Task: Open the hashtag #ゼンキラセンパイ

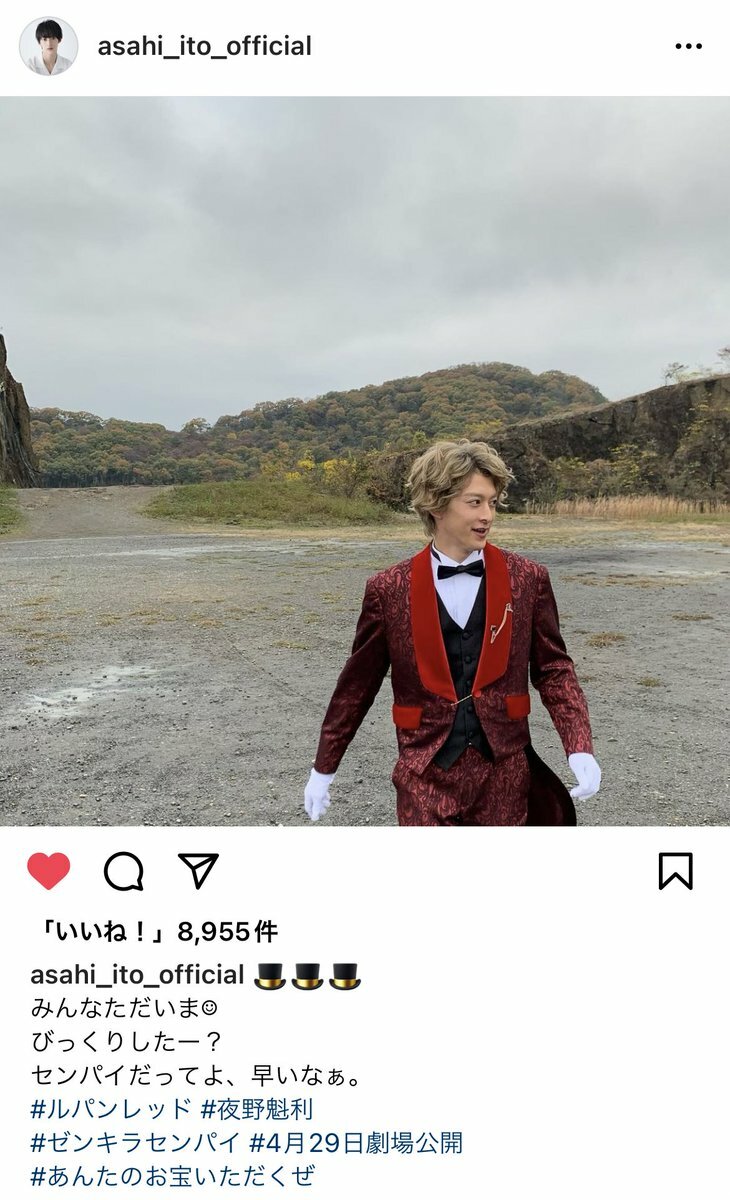Action: pyautogui.click(x=135, y=1142)
